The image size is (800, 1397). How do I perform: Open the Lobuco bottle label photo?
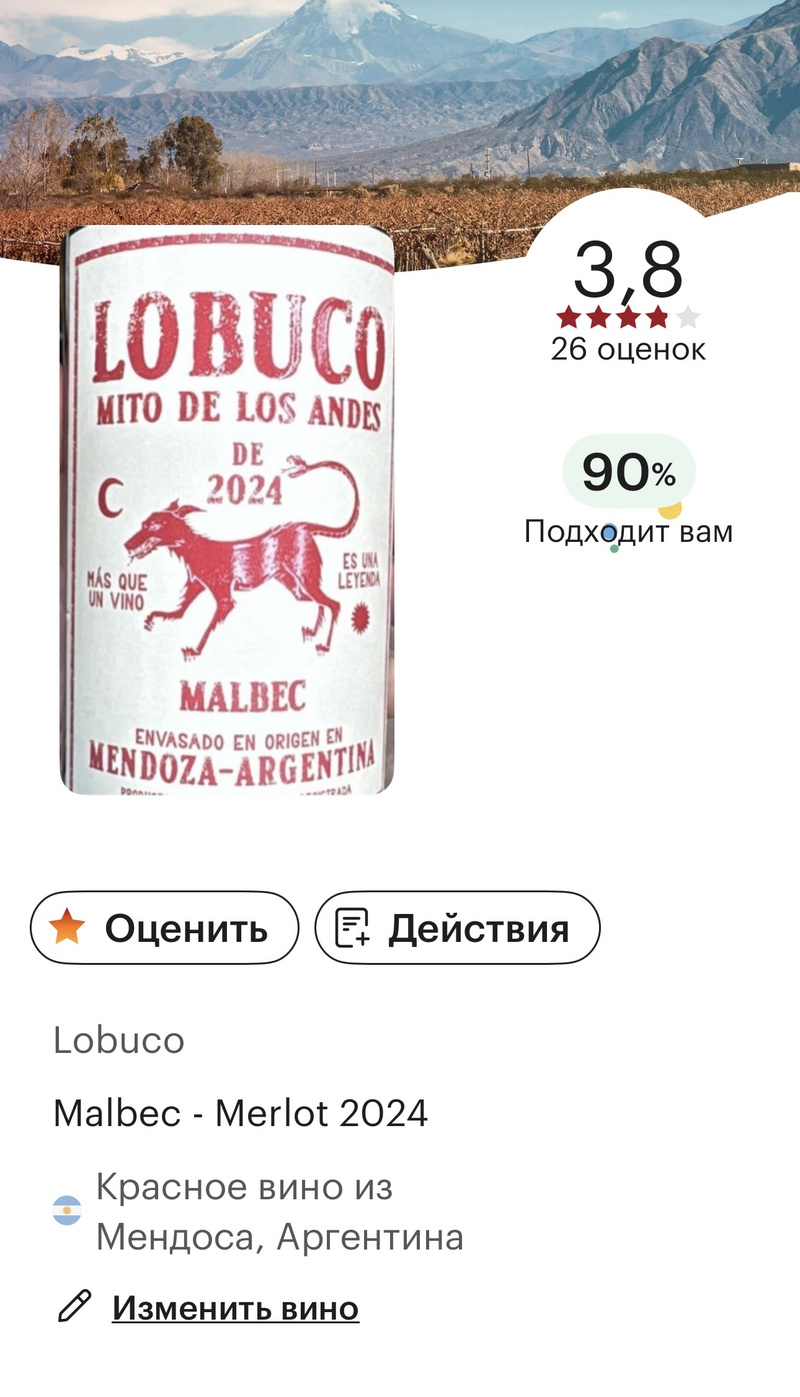(227, 510)
